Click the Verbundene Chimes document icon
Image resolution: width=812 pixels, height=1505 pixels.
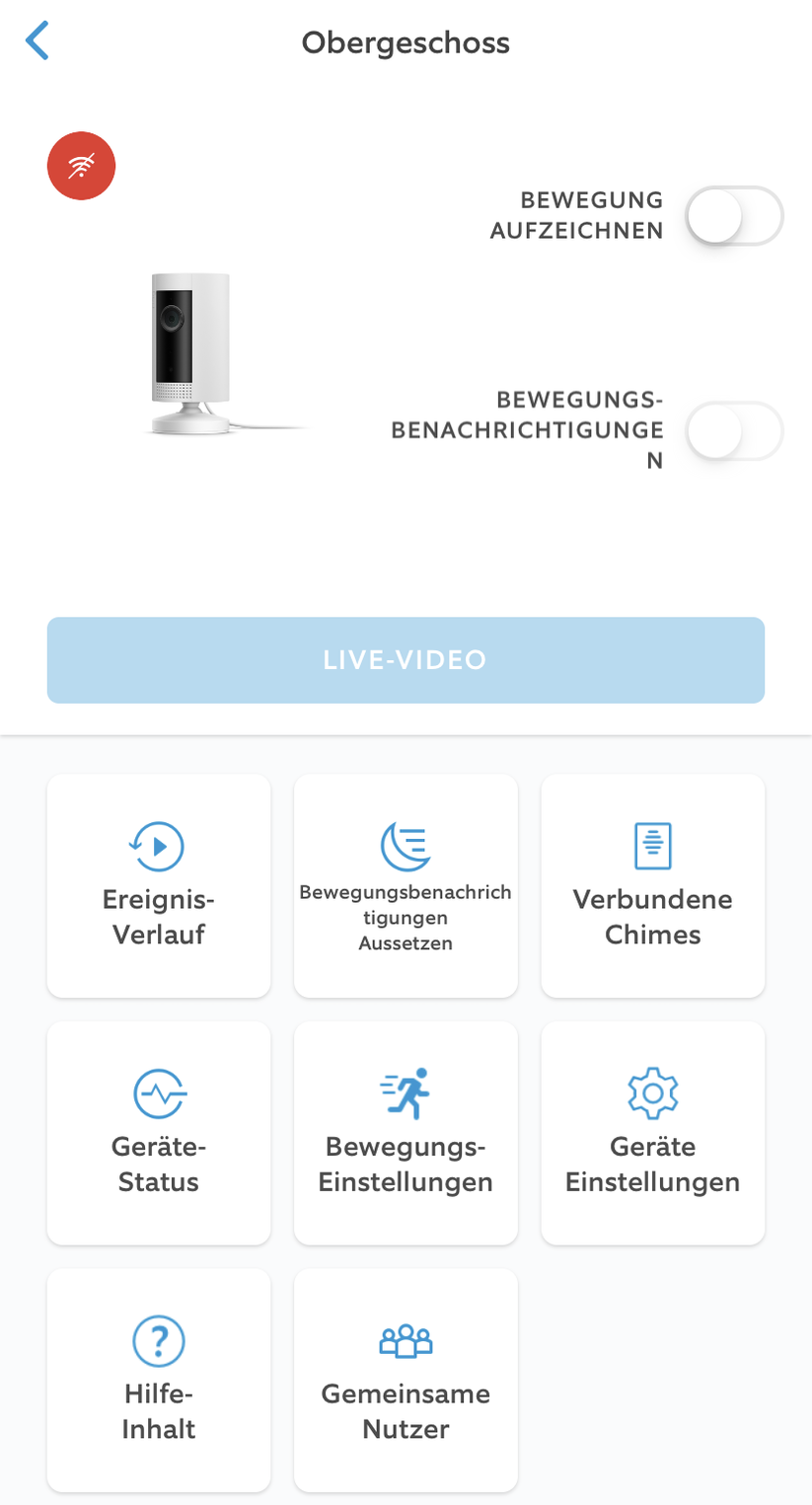coord(652,846)
